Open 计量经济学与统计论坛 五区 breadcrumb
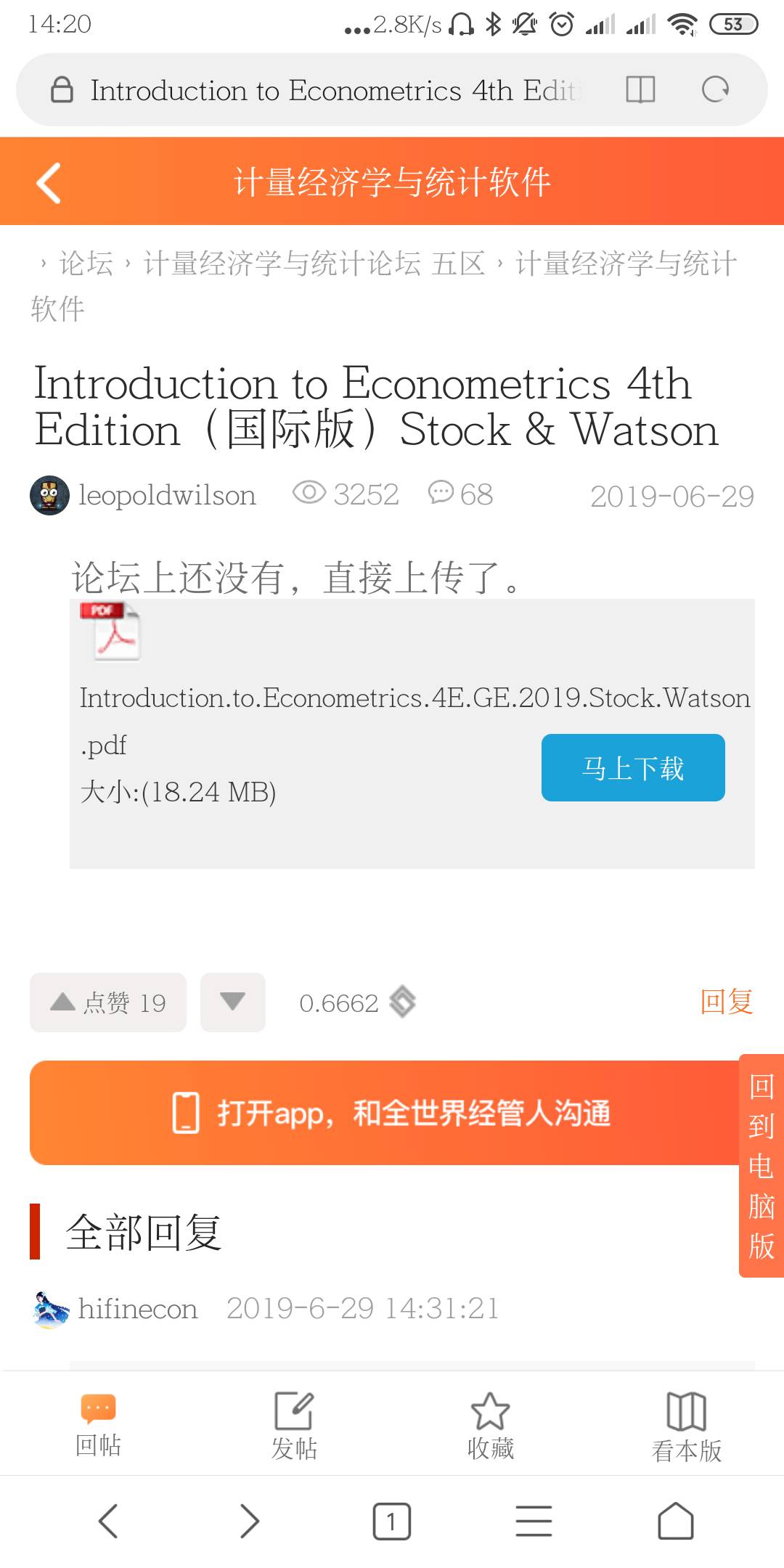This screenshot has height=1568, width=784. click(x=314, y=264)
